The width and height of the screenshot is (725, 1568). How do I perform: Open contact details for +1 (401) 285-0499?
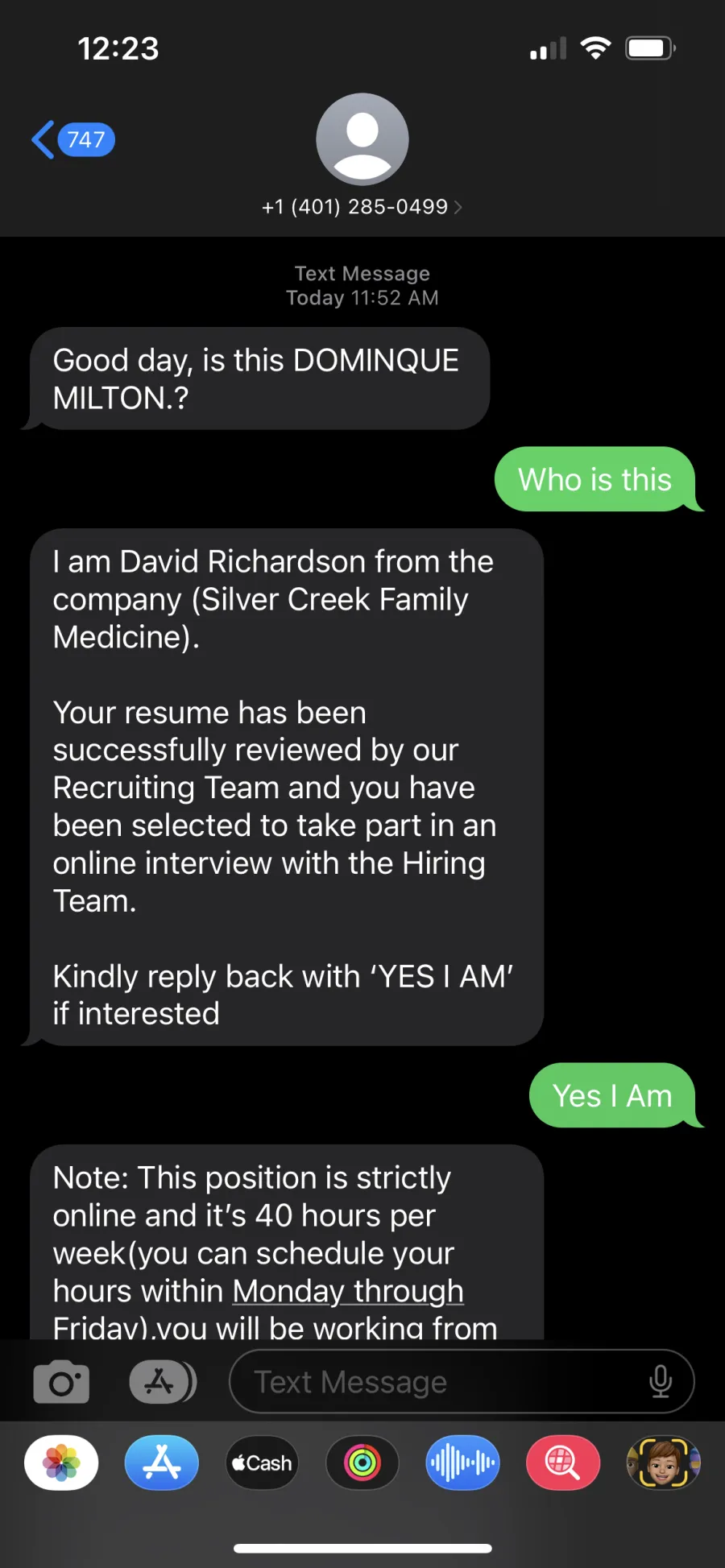(362, 207)
